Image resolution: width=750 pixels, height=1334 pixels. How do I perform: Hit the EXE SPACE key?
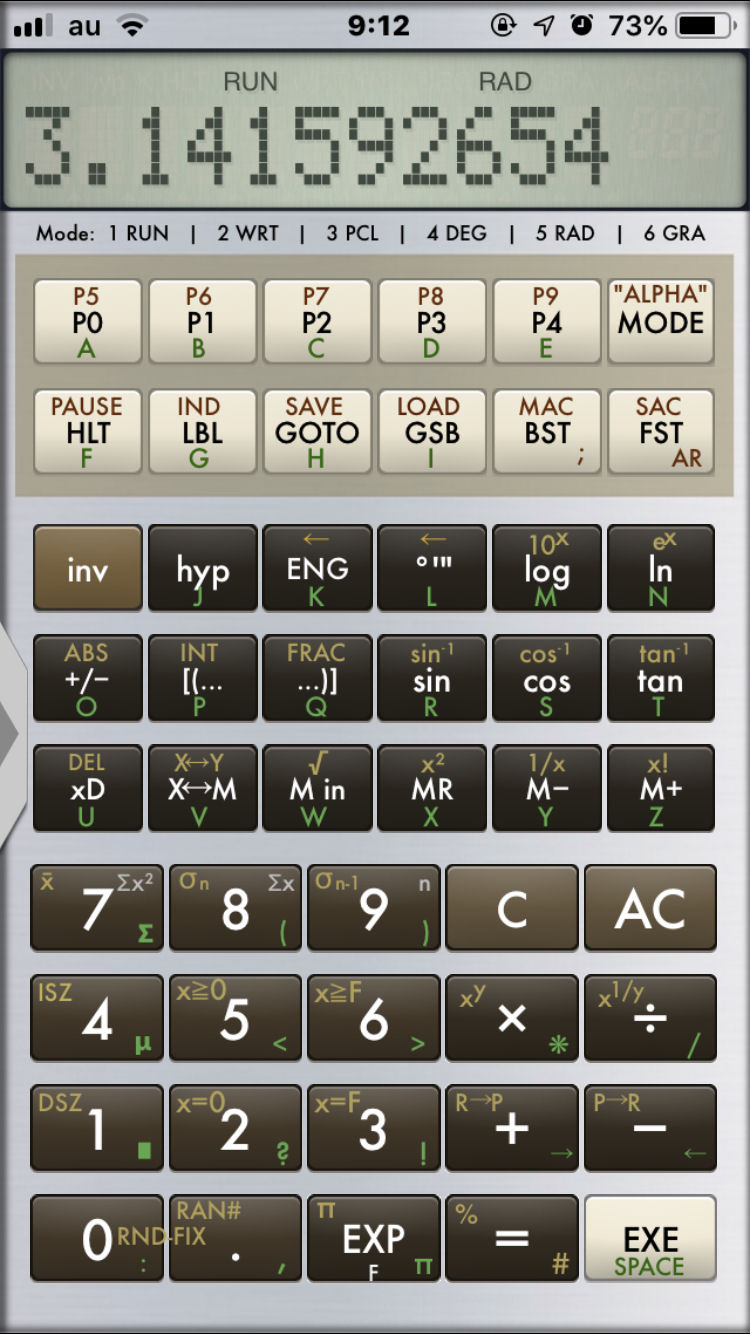point(650,1238)
